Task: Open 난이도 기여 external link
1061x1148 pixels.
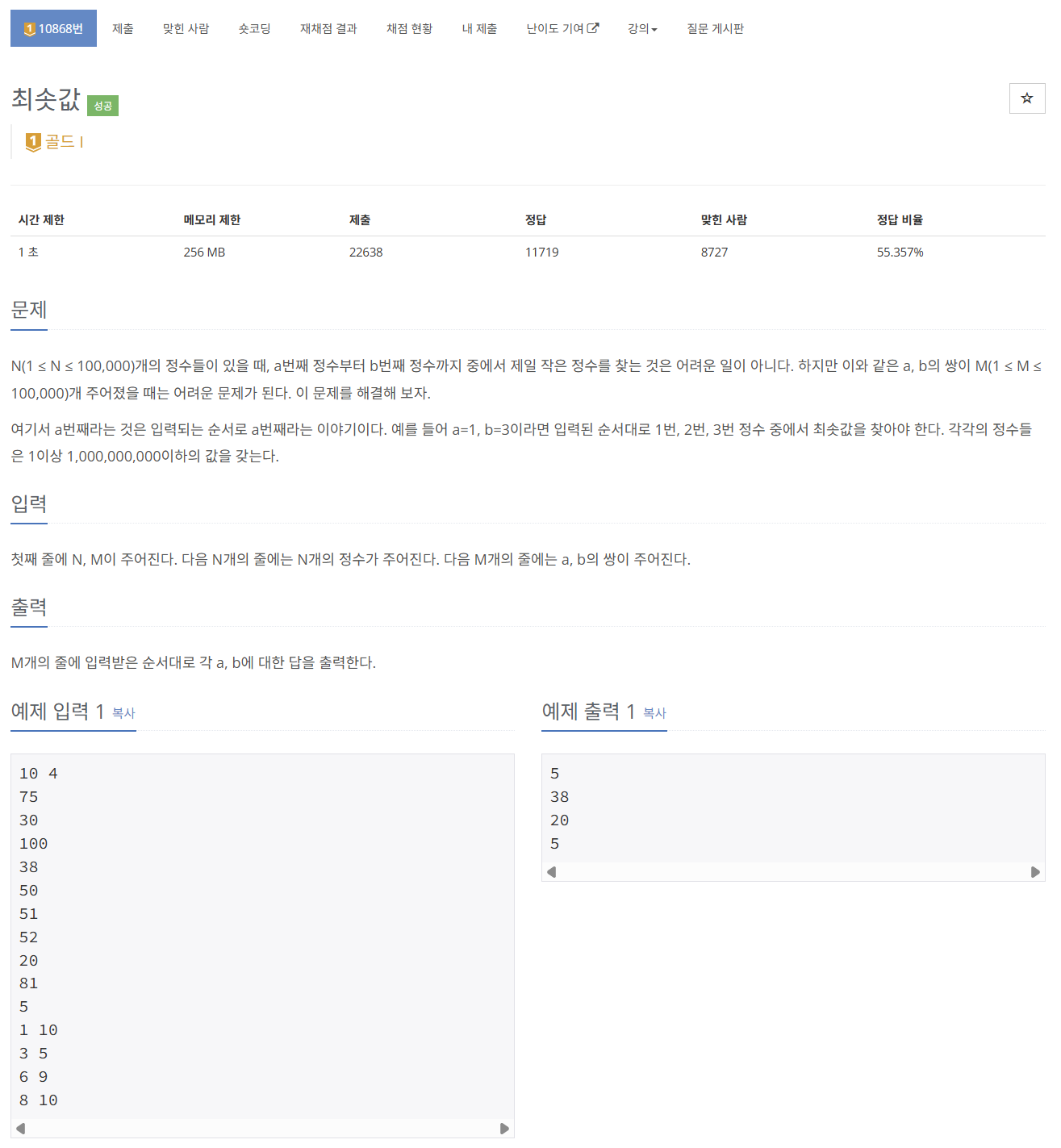Action: (x=562, y=28)
